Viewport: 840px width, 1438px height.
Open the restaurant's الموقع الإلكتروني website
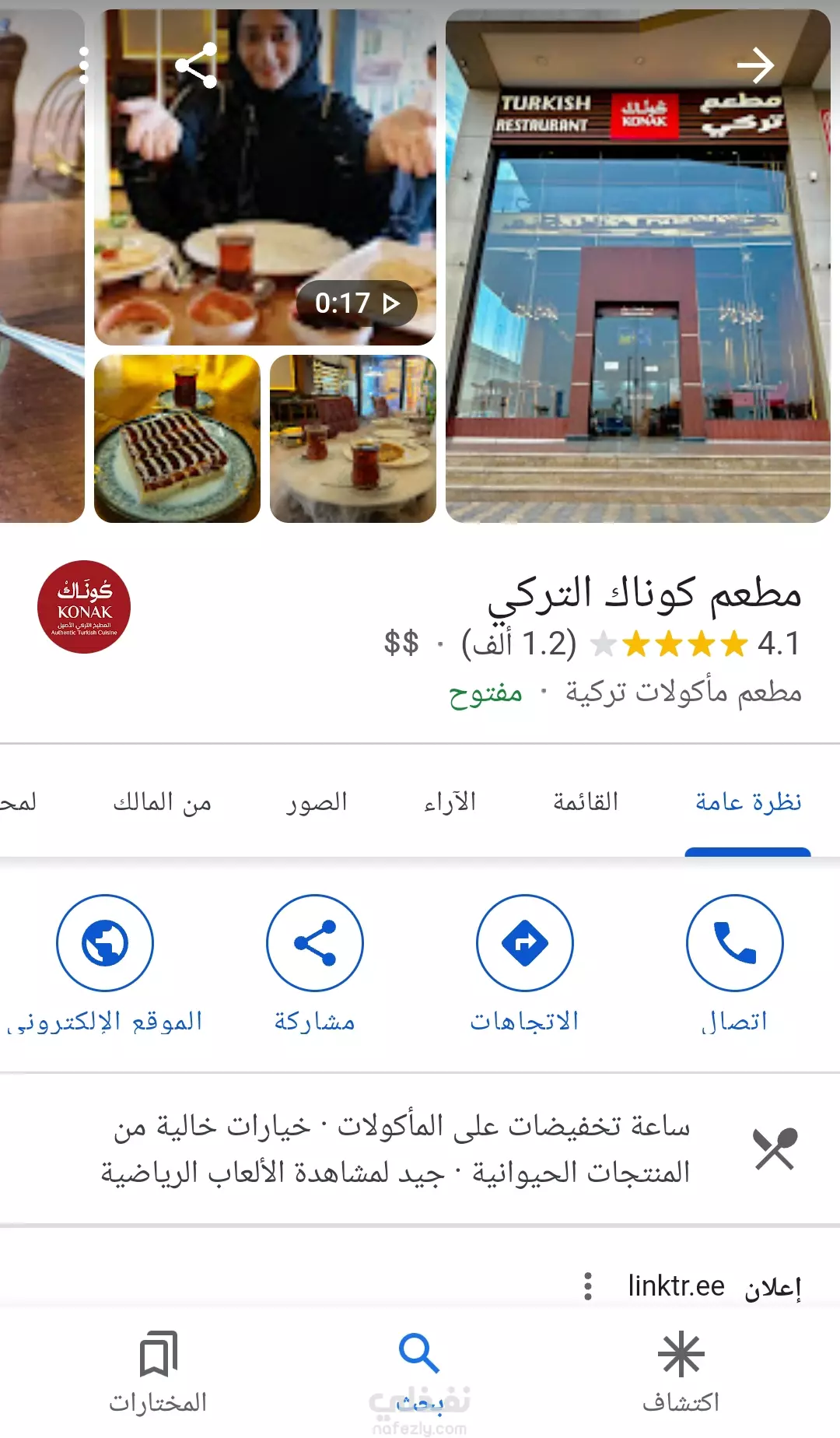(x=105, y=963)
